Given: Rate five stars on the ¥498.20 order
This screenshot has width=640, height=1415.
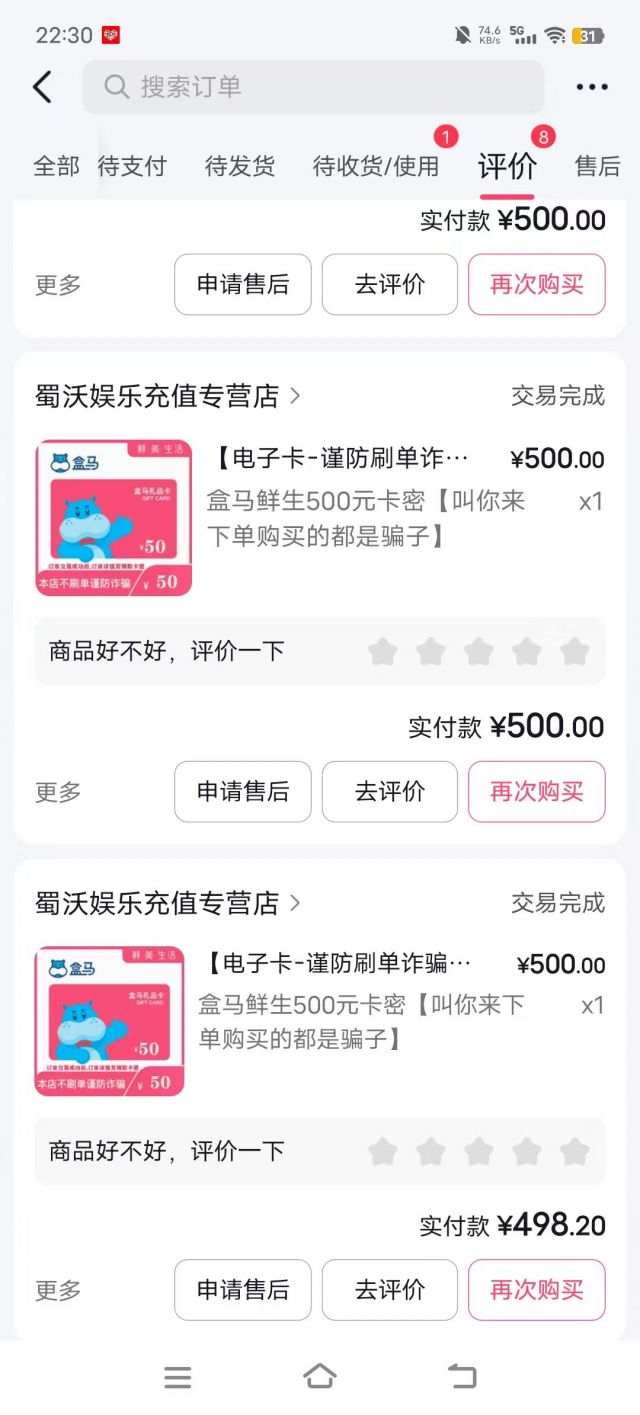Looking at the screenshot, I should pyautogui.click(x=574, y=1152).
